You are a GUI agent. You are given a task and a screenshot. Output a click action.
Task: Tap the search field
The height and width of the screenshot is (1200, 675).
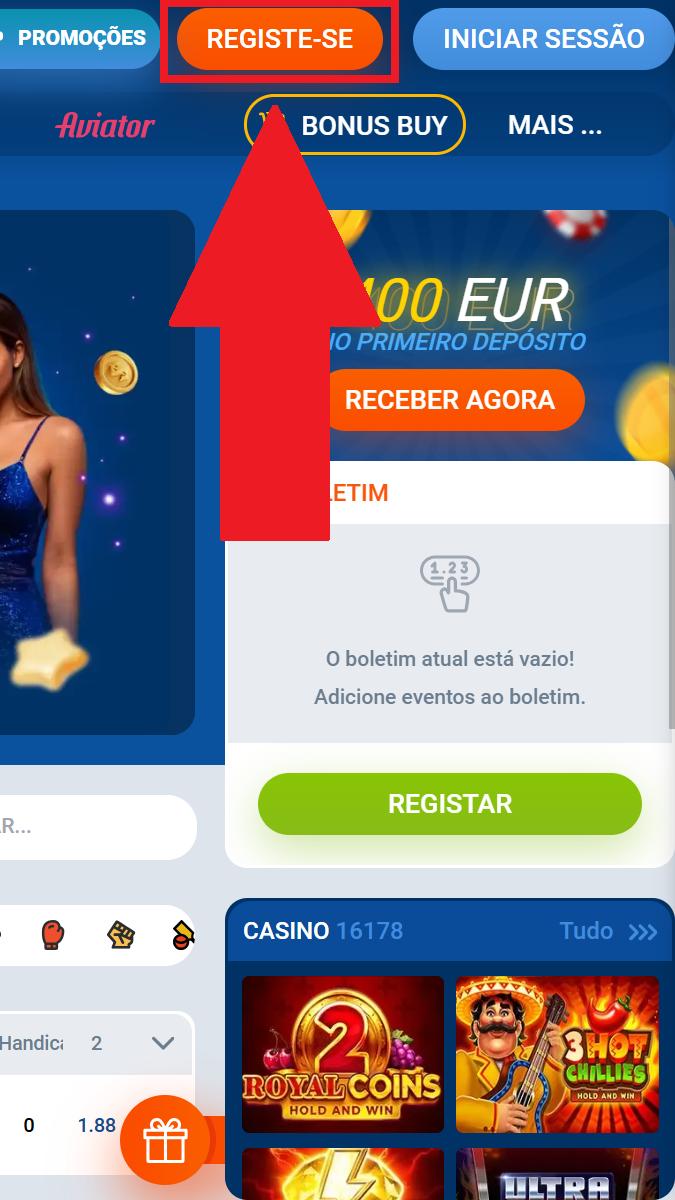click(95, 827)
